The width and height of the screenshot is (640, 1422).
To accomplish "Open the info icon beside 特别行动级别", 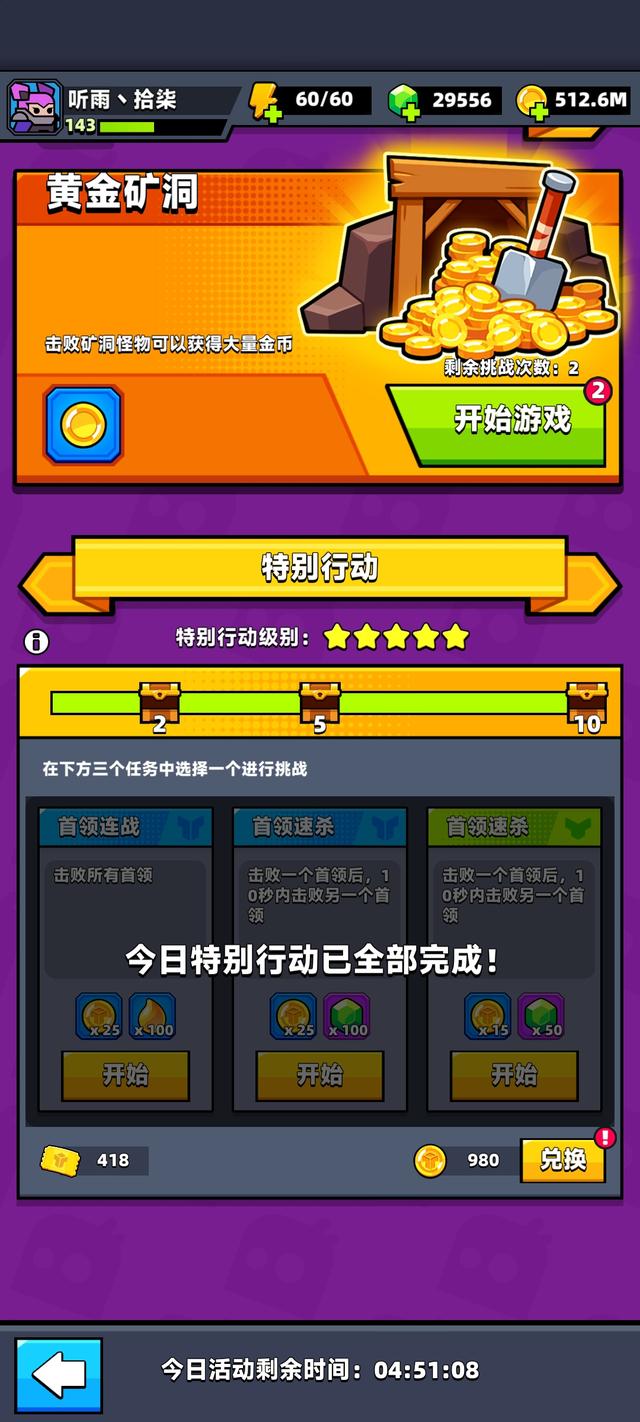I will tap(36, 641).
